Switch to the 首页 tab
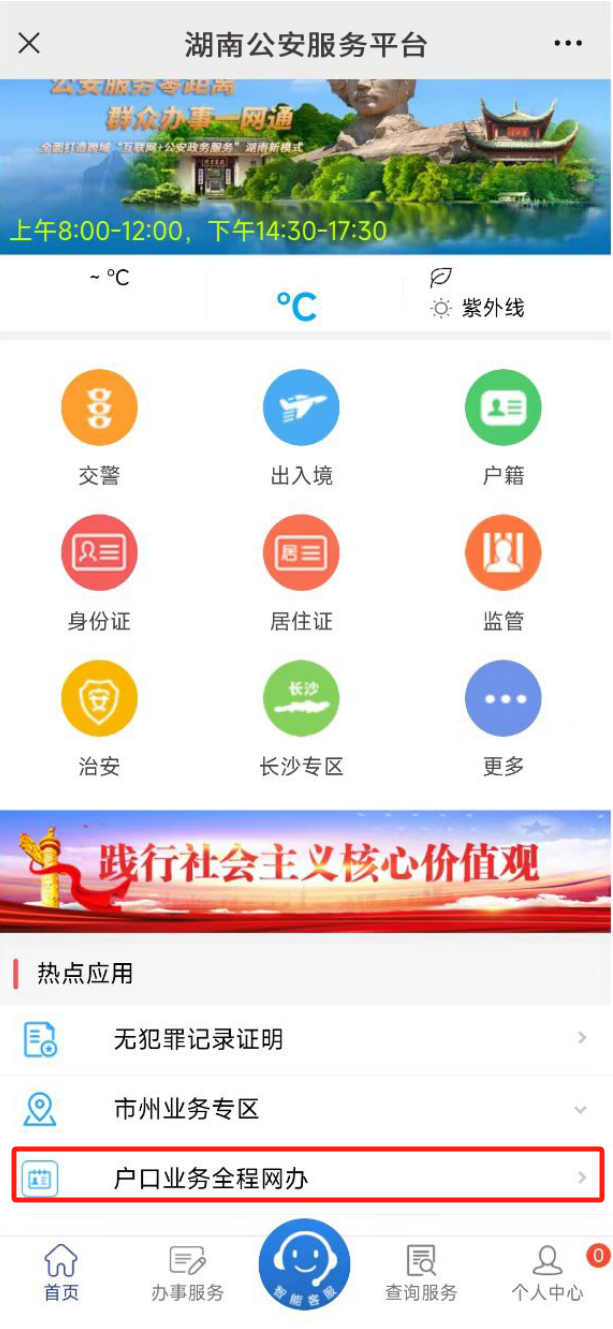This screenshot has height=1329, width=613. (x=61, y=1273)
